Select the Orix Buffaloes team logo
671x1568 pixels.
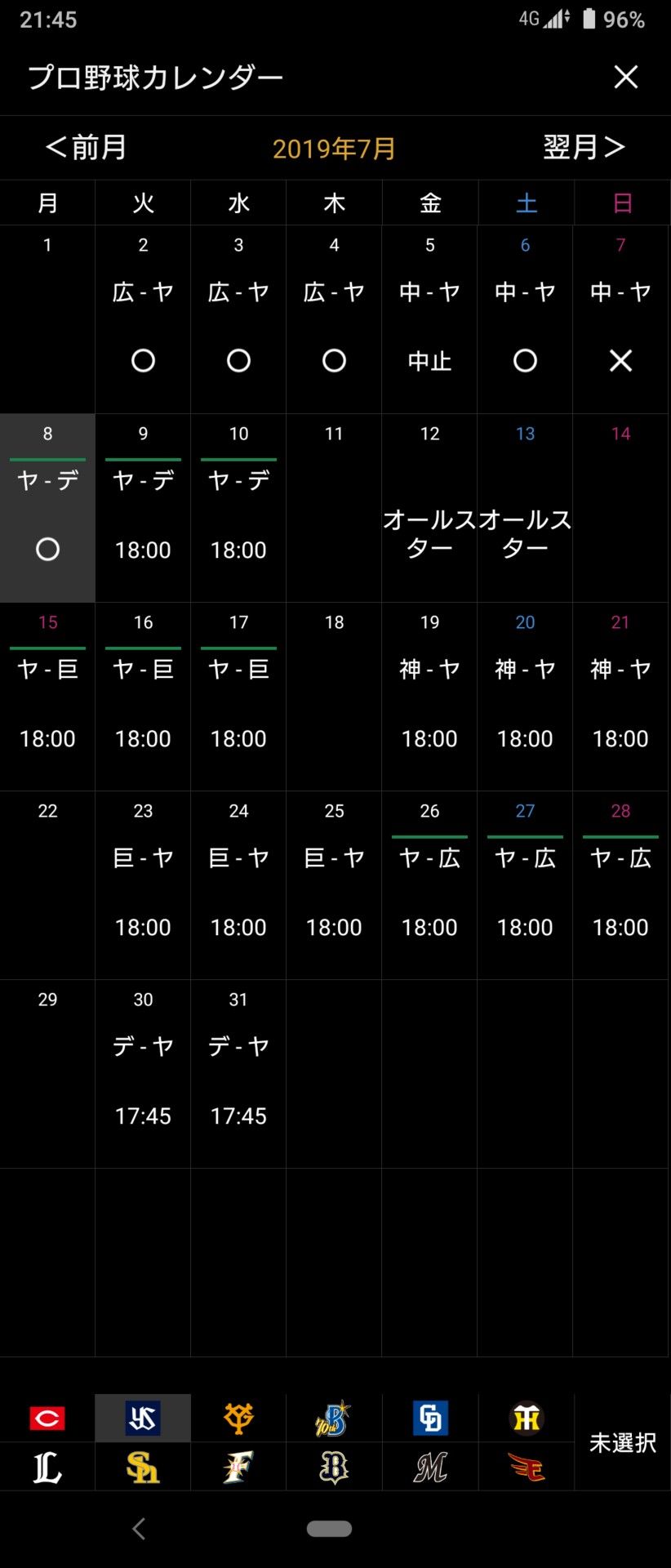pos(334,1468)
